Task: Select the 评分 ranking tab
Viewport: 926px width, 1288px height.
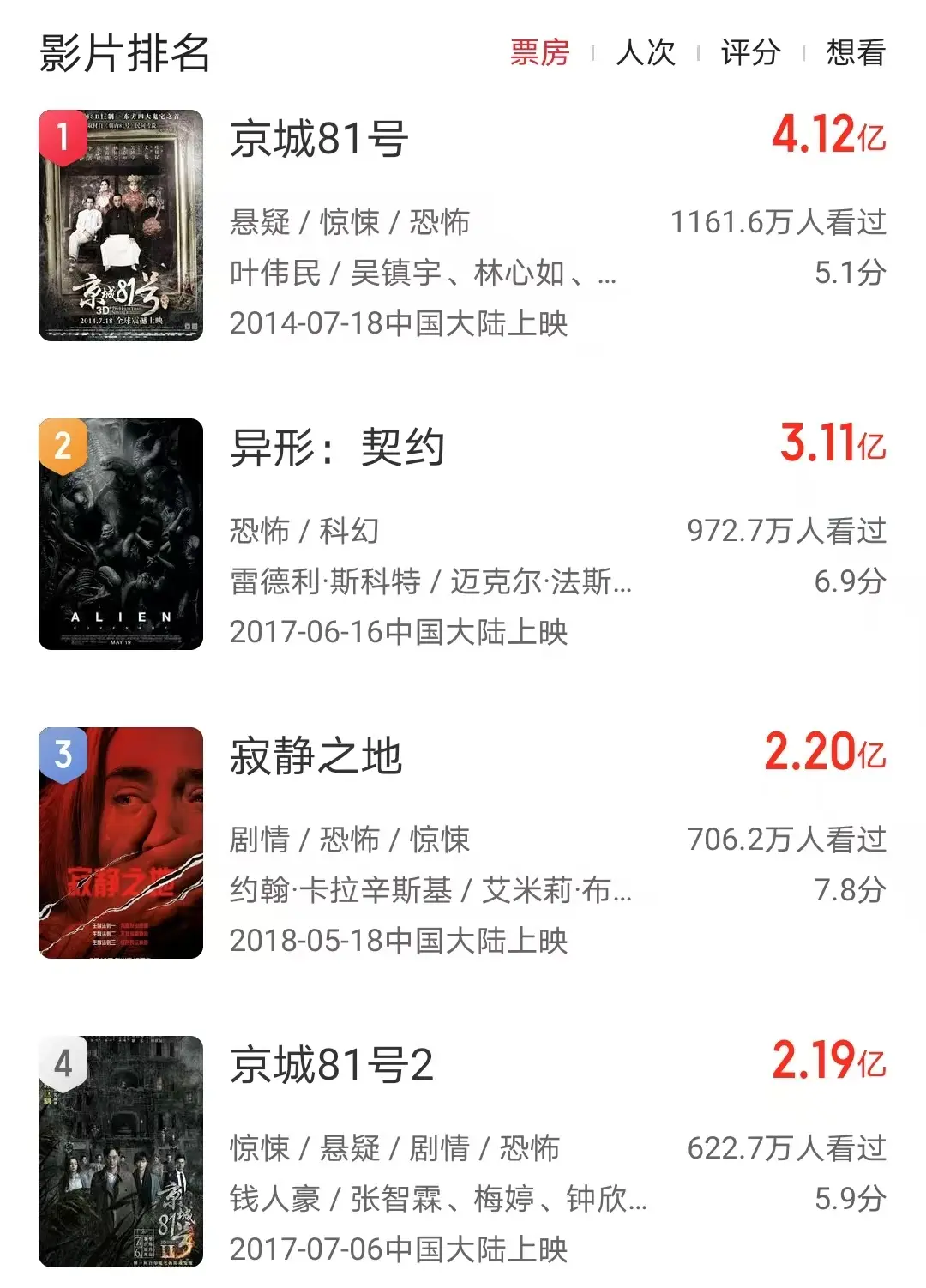Action: coord(750,52)
